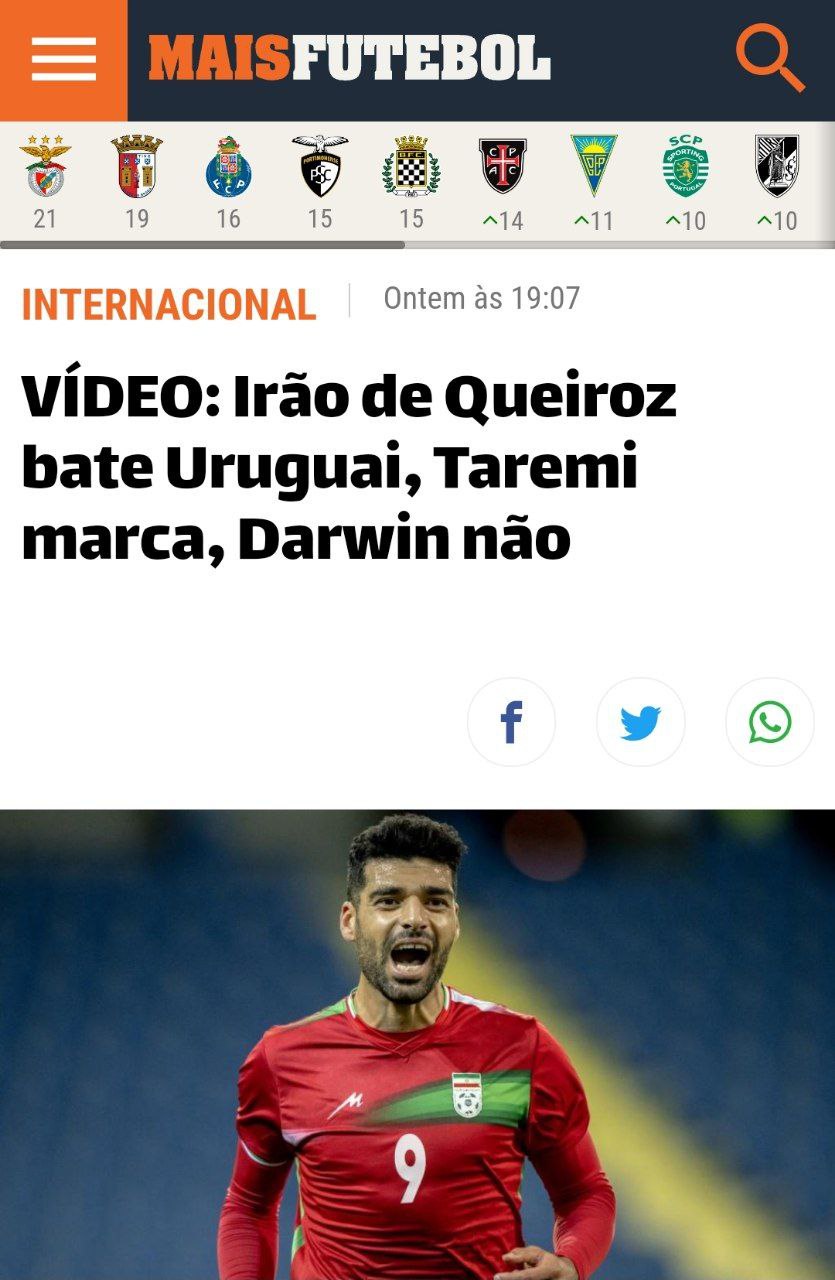Viewport: 835px width, 1280px height.
Task: Open Estoril team with 11 points
Action: point(594,167)
